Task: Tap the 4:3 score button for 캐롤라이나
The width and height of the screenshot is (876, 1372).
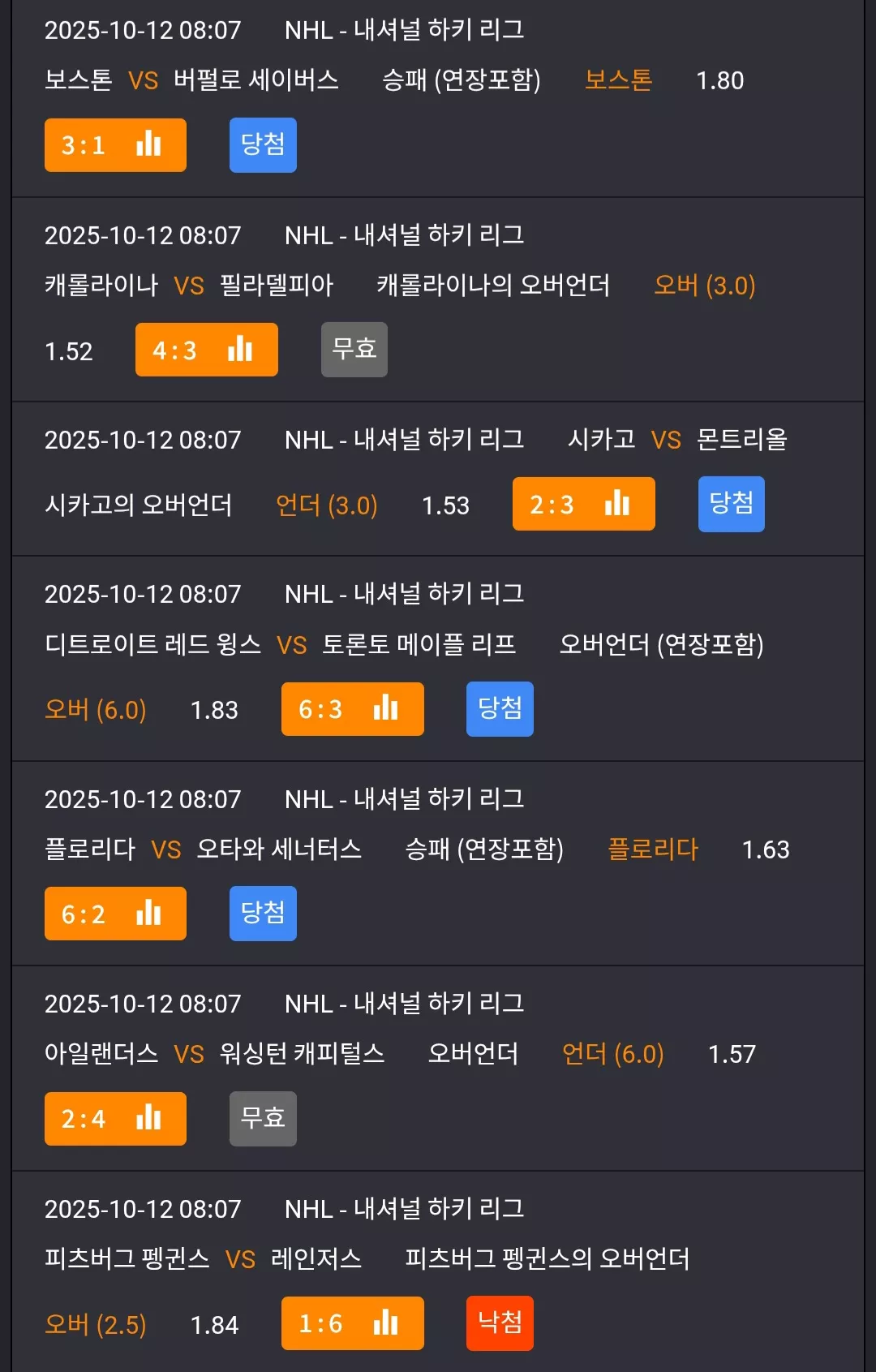Action: point(207,350)
